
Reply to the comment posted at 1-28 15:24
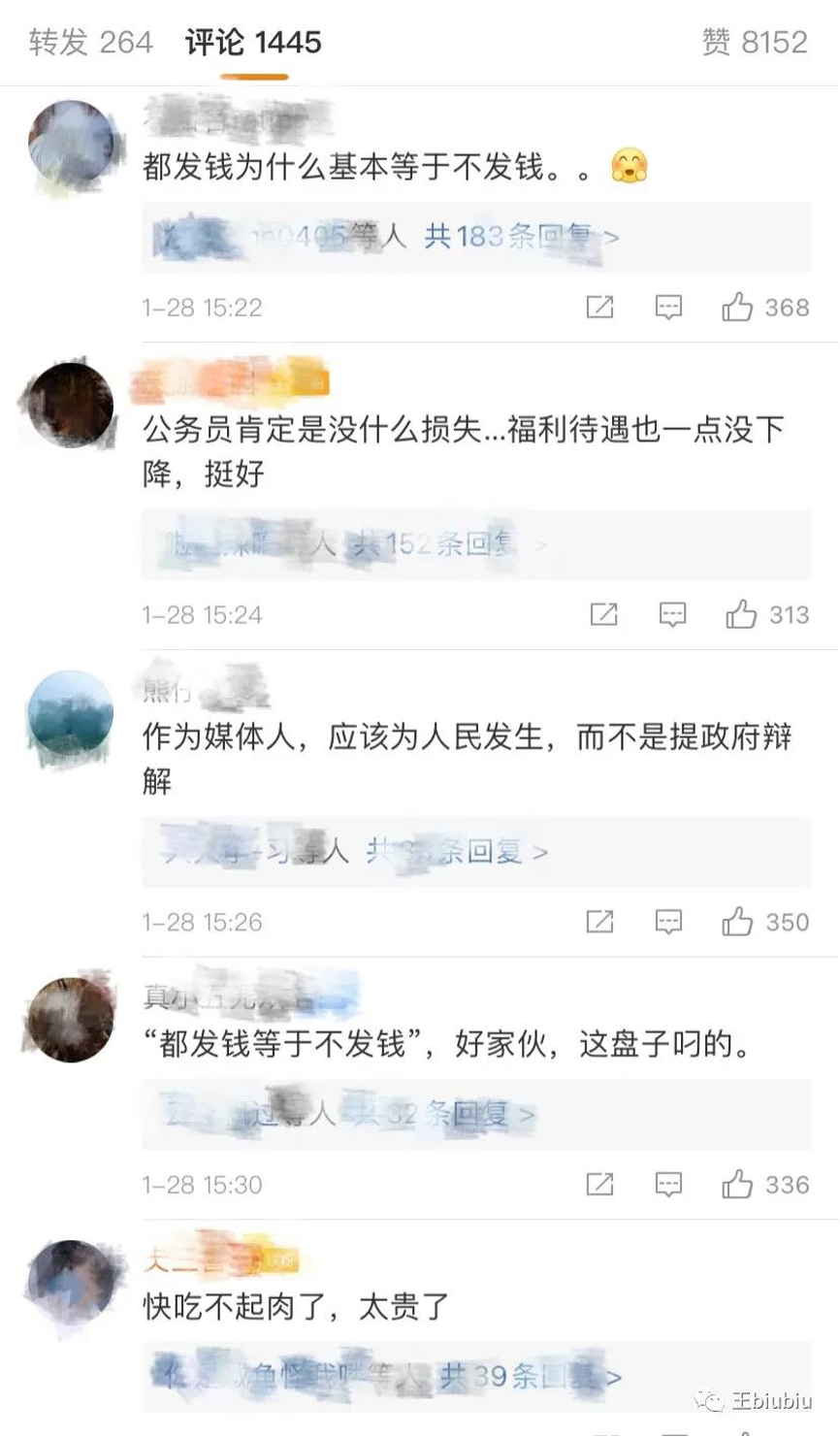click(x=672, y=614)
